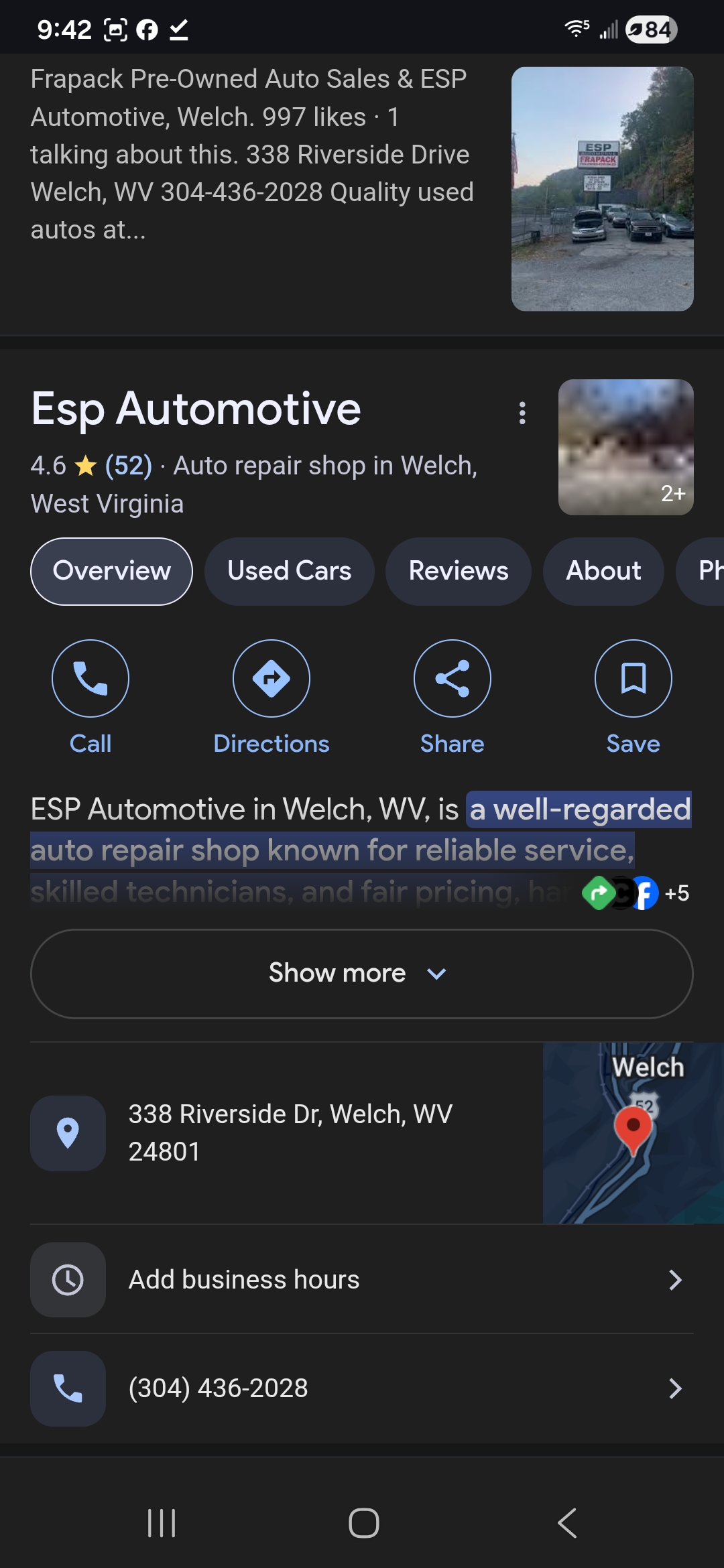Screen dimensions: 724x1568
Task: Open the Esp Automotive overflow menu
Action: click(x=522, y=413)
